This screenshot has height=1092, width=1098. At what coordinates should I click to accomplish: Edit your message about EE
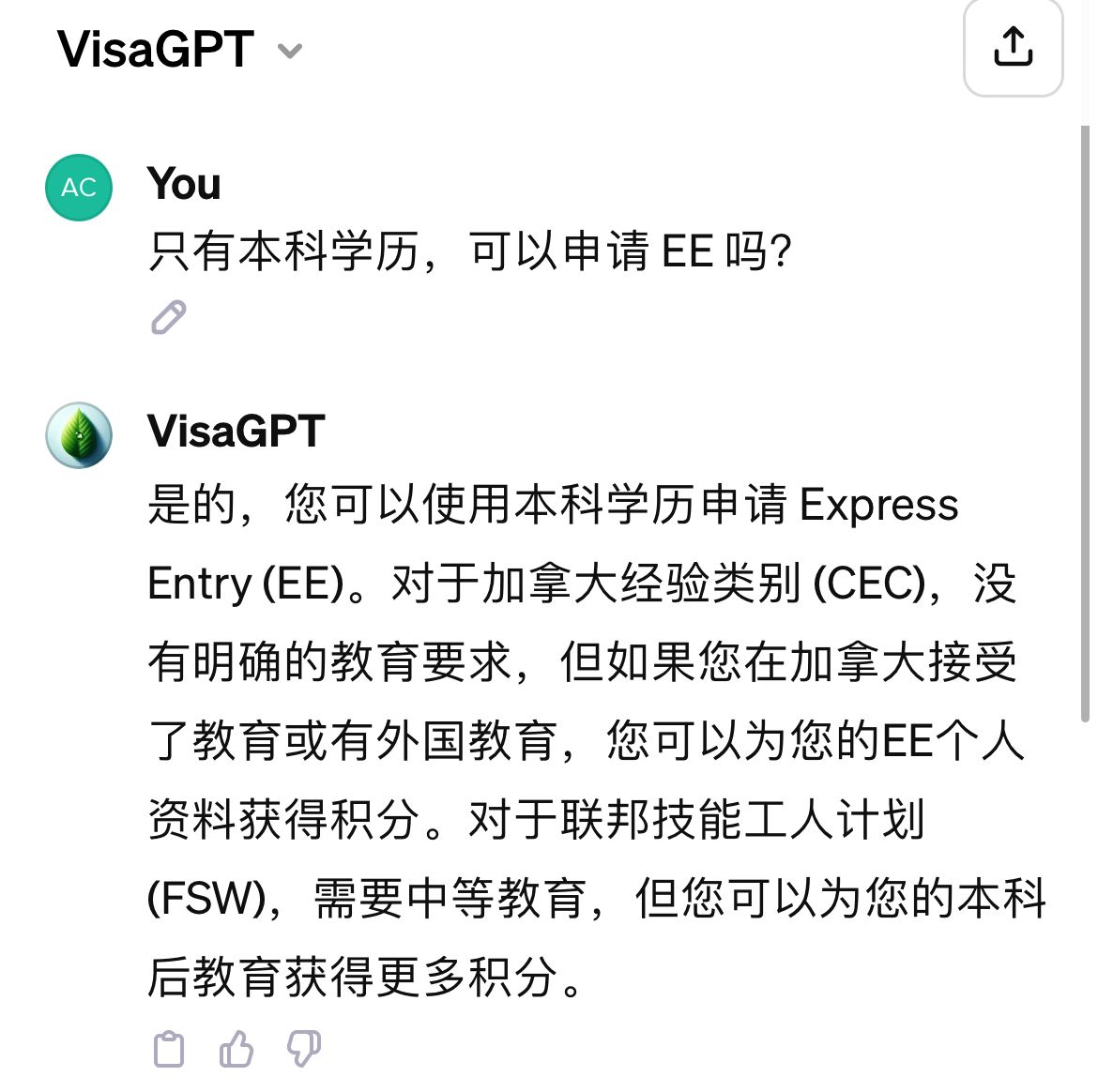[x=169, y=317]
